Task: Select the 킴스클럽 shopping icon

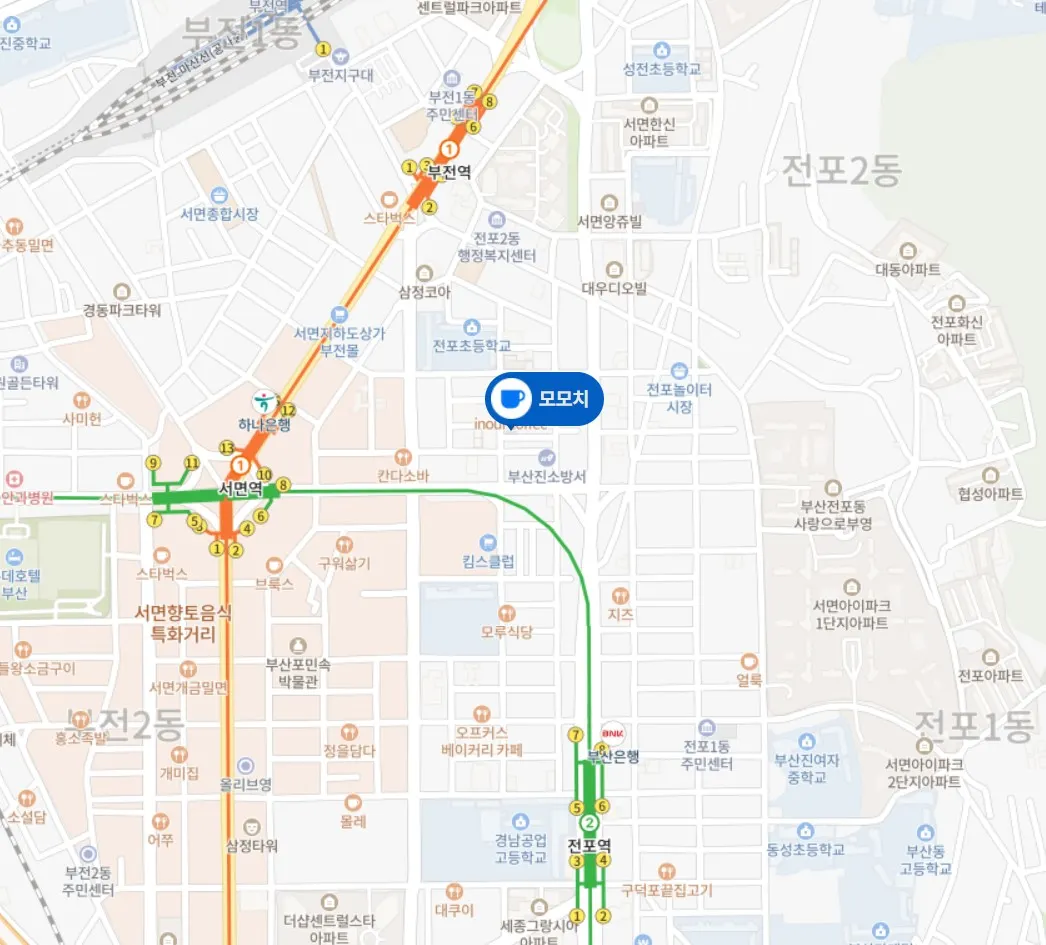Action: point(488,542)
